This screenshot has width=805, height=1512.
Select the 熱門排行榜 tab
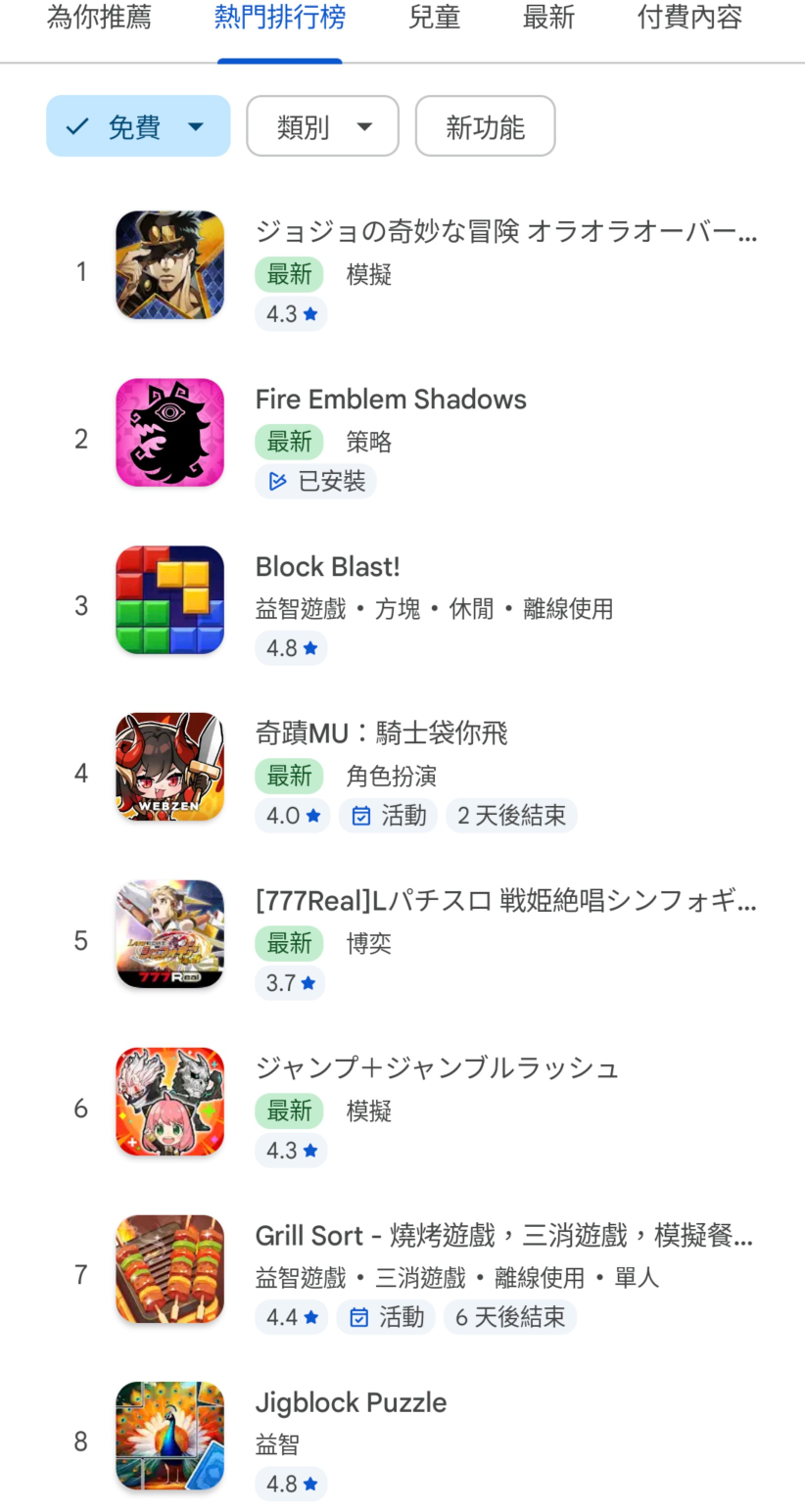tap(279, 18)
